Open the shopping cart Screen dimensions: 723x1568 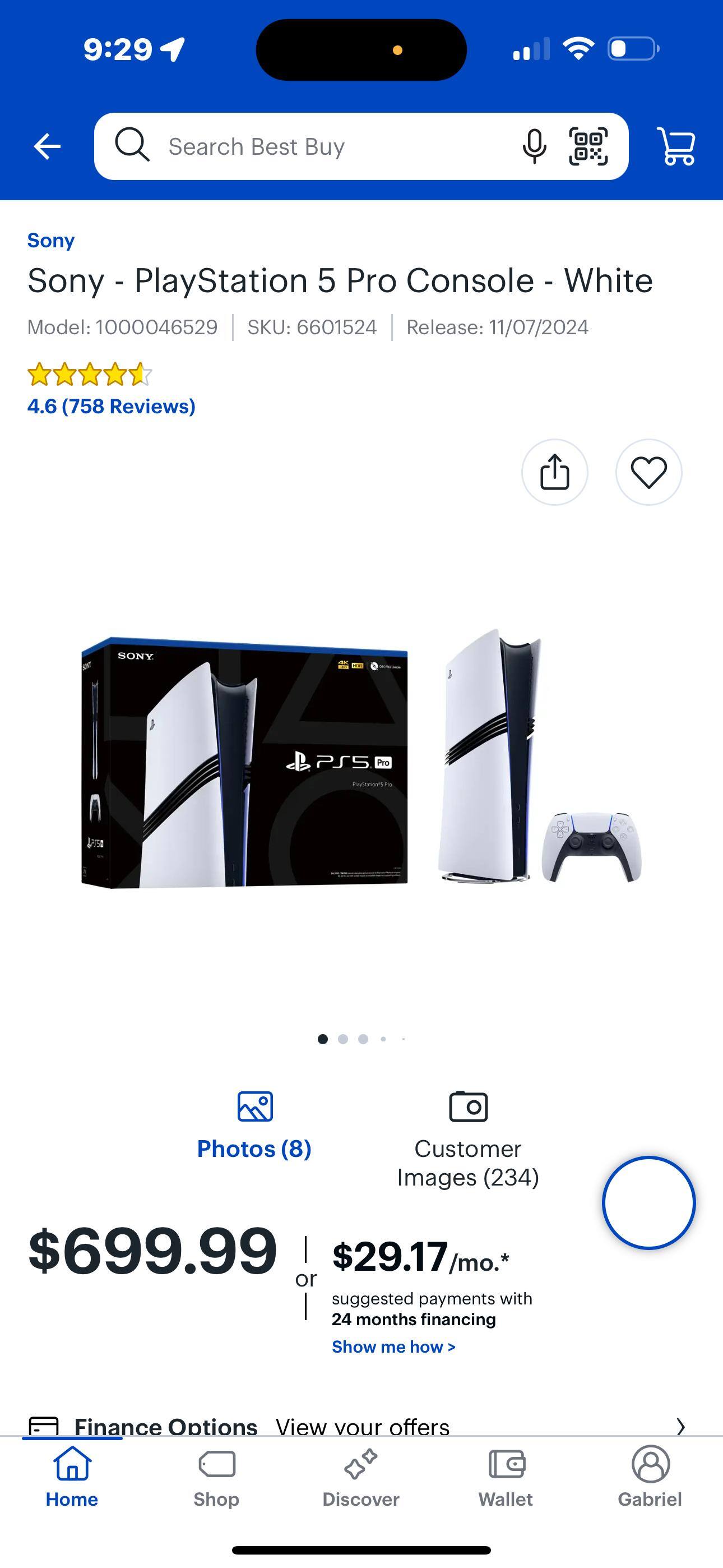click(x=676, y=147)
